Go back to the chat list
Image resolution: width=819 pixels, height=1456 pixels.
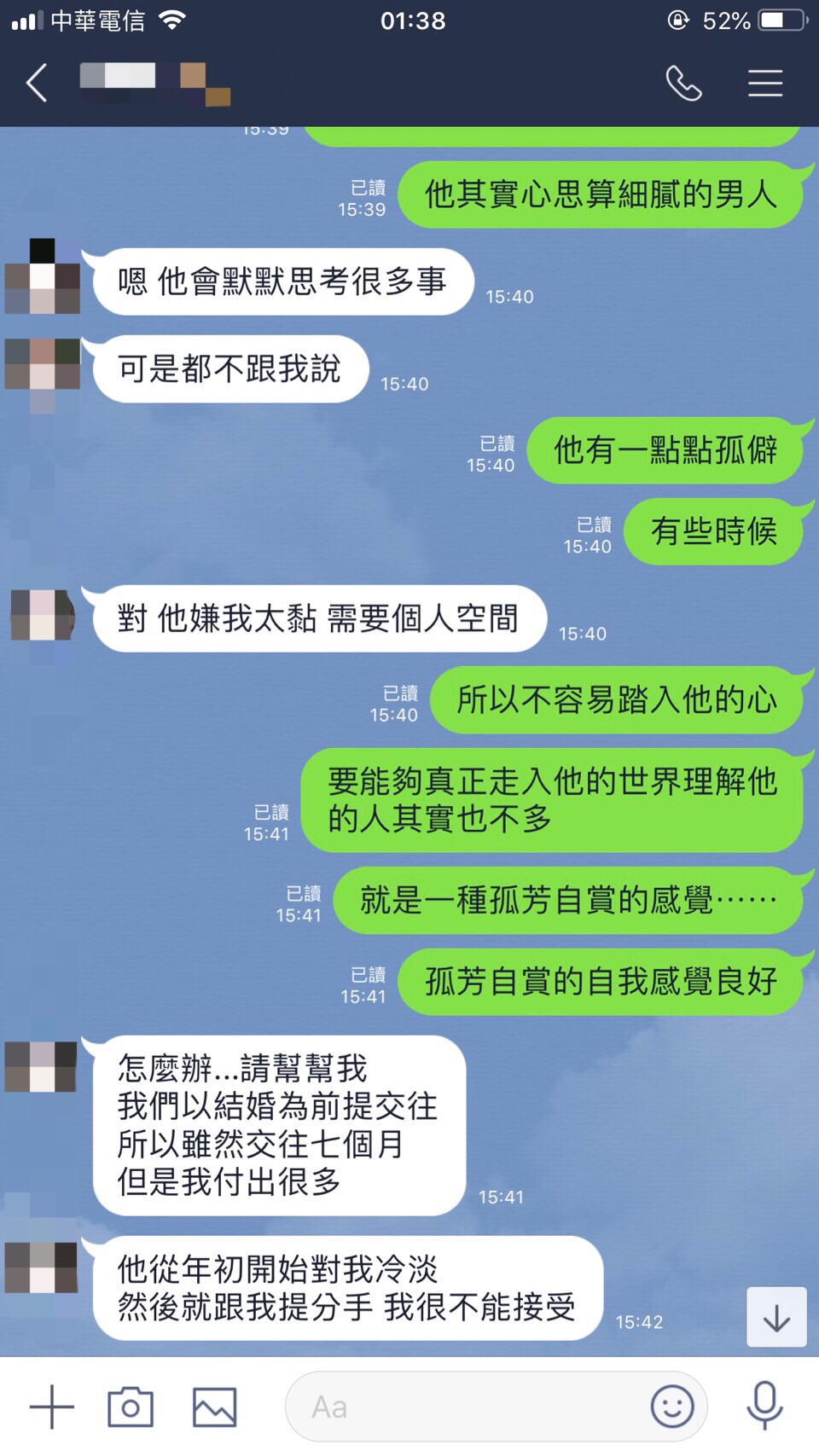pyautogui.click(x=38, y=84)
